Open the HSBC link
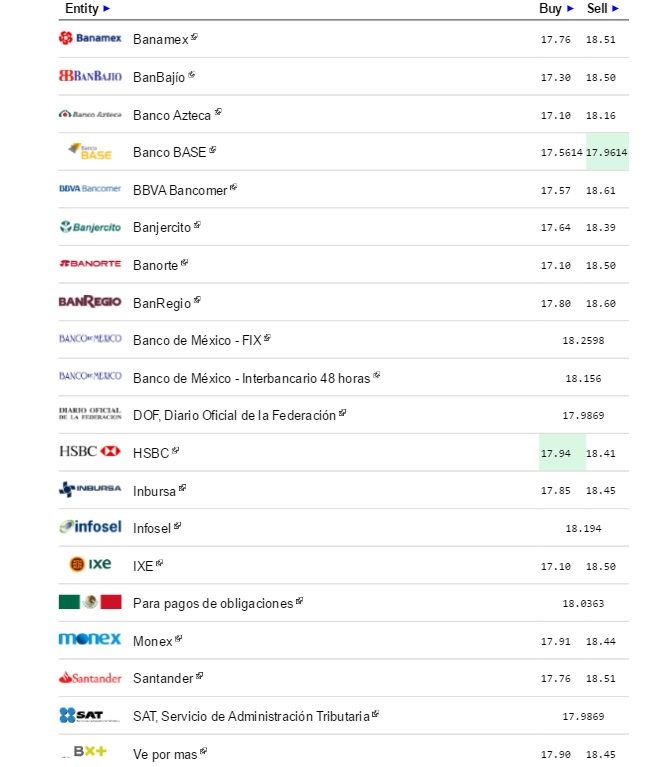This screenshot has height=767, width=658. tap(151, 453)
